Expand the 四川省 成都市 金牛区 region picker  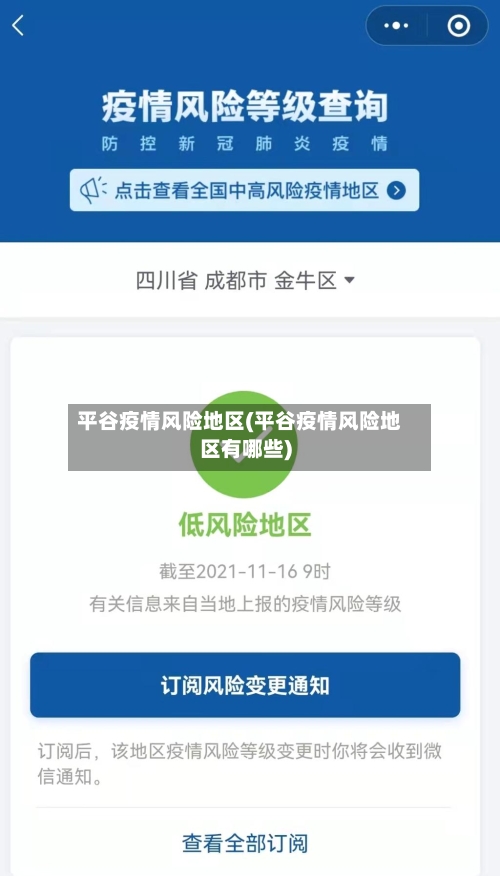coord(245,280)
